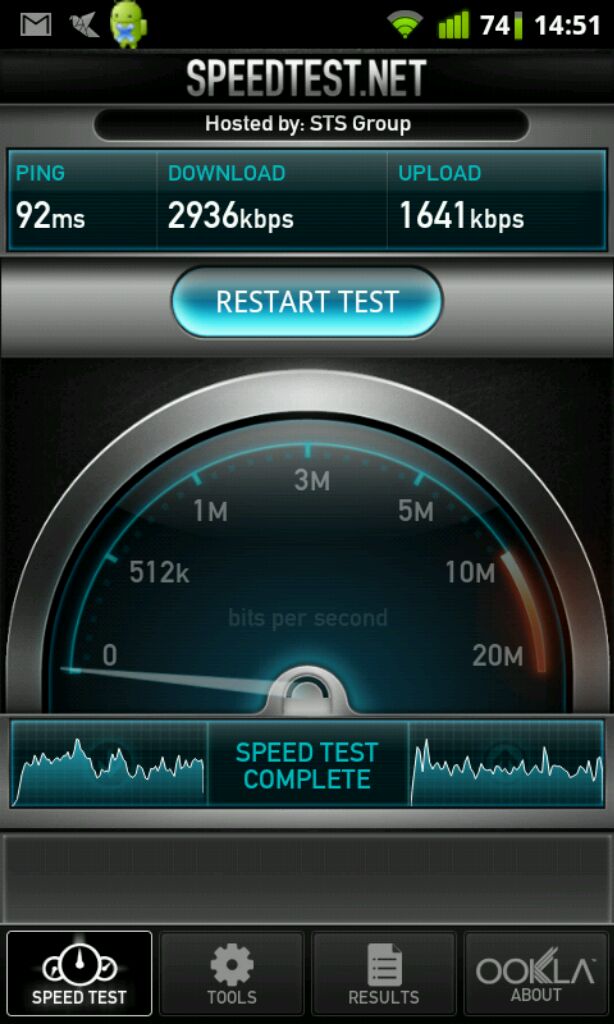Open the Tools tab

[x=232, y=973]
